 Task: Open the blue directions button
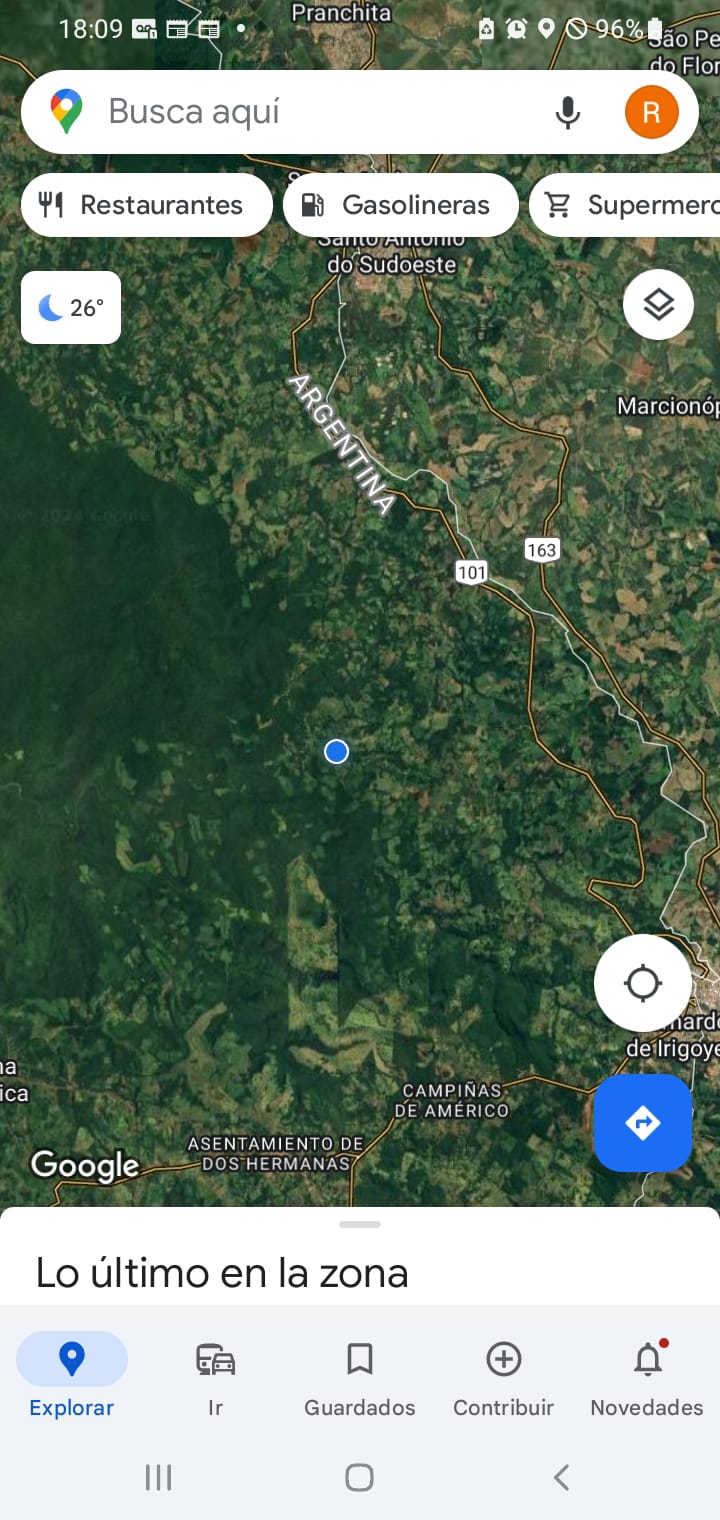tap(642, 1122)
